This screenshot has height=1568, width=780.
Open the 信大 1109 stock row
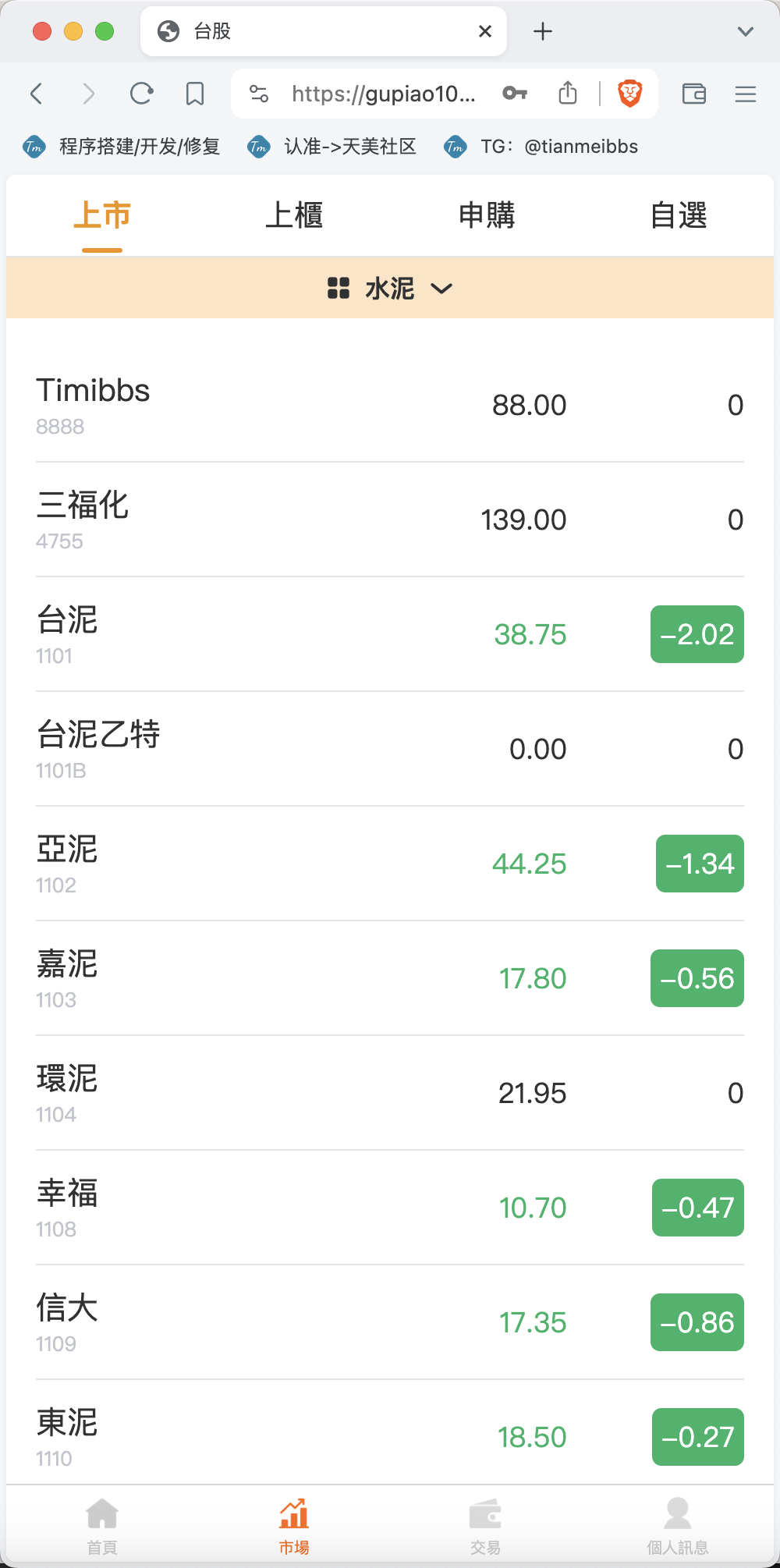[390, 1322]
